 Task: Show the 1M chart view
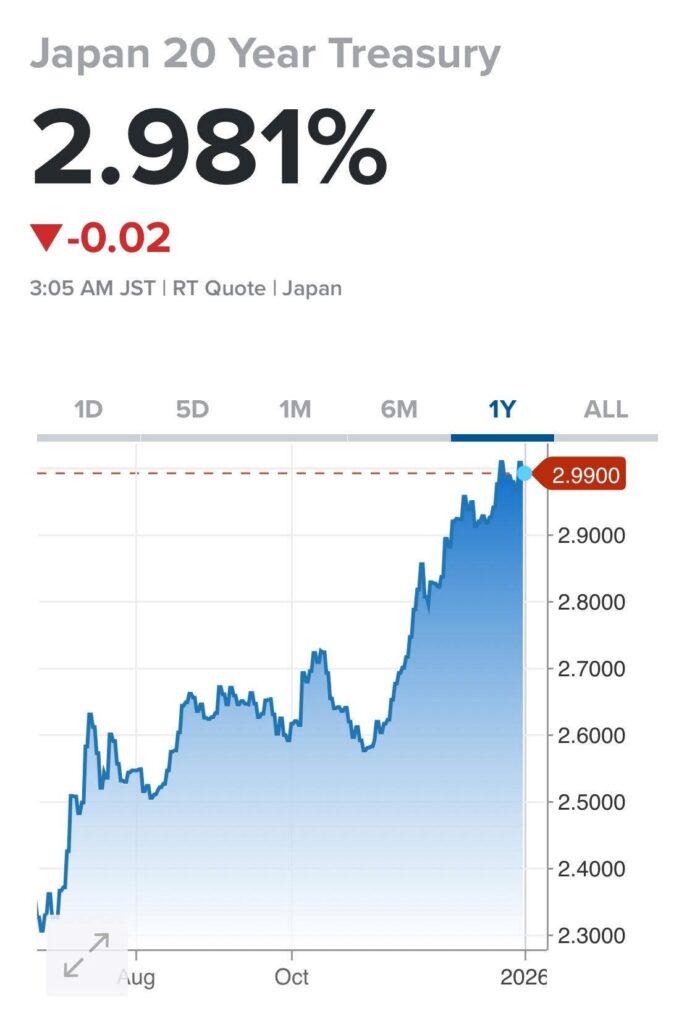pos(295,410)
